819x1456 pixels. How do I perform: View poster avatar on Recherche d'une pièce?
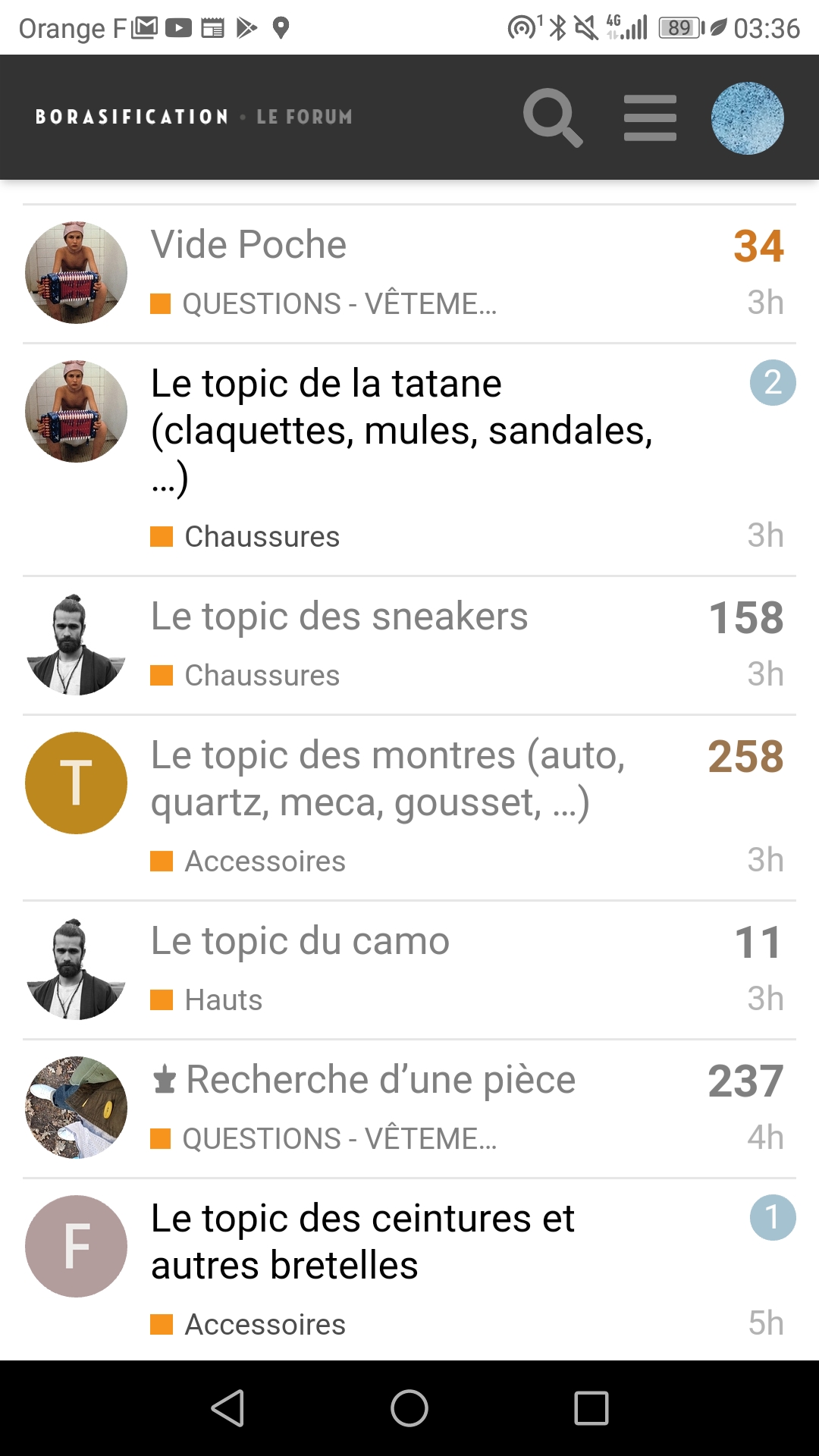(76, 1108)
